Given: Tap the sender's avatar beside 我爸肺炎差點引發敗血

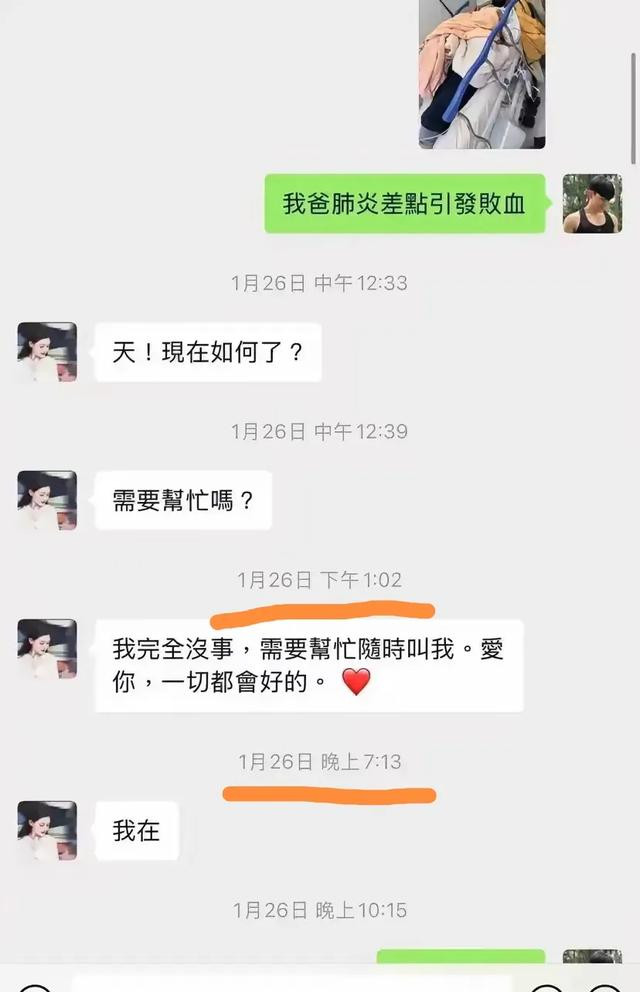Looking at the screenshot, I should point(592,204).
